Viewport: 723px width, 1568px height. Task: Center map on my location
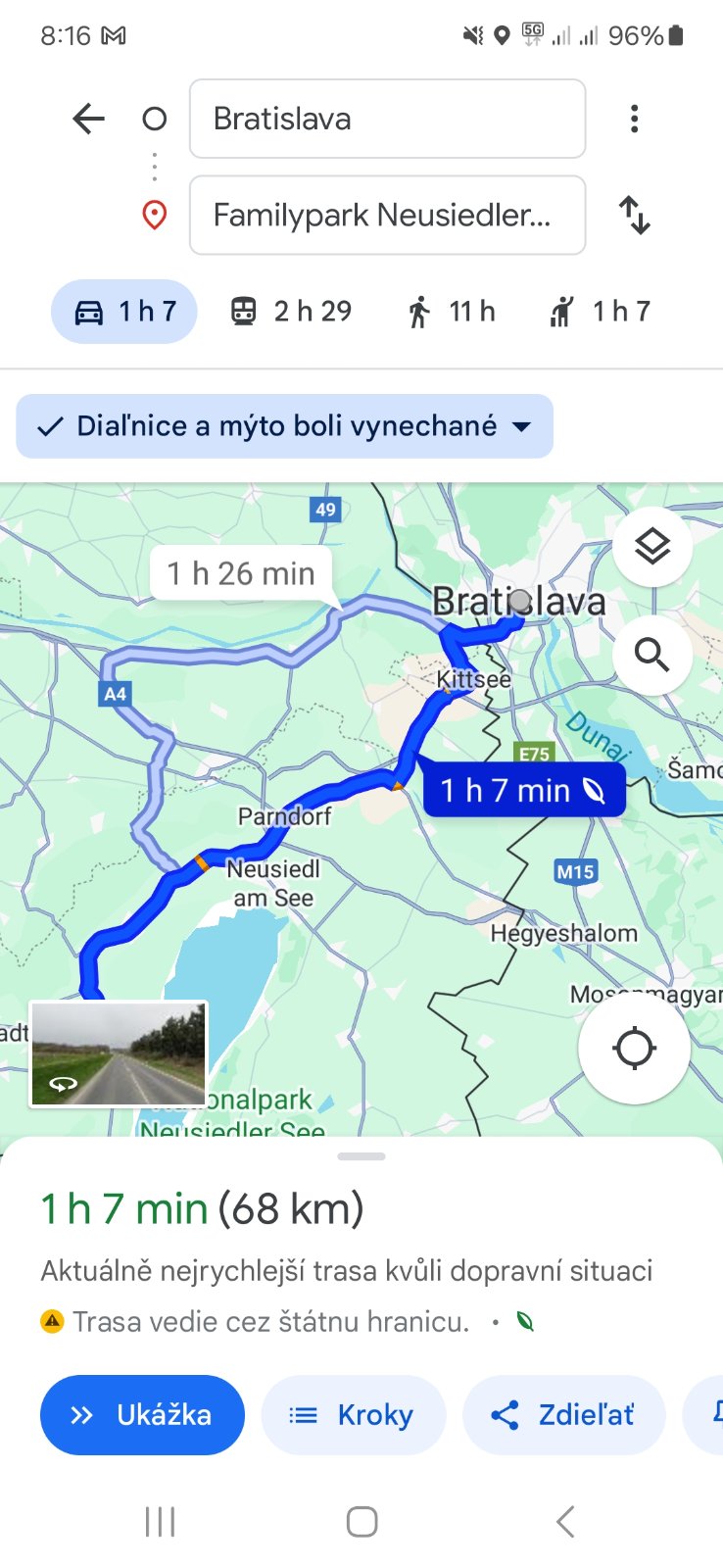(634, 1048)
